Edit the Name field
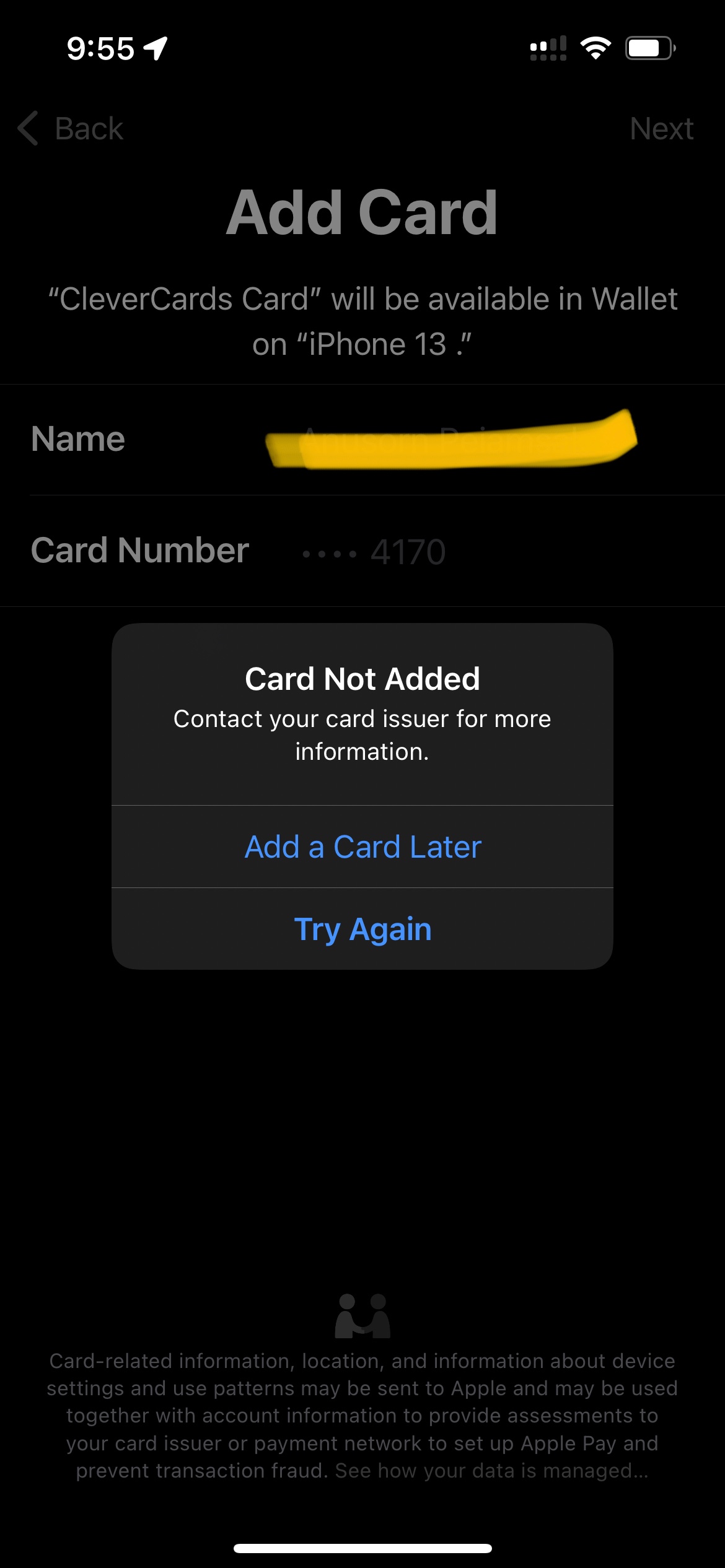The image size is (725, 1568). [450, 439]
